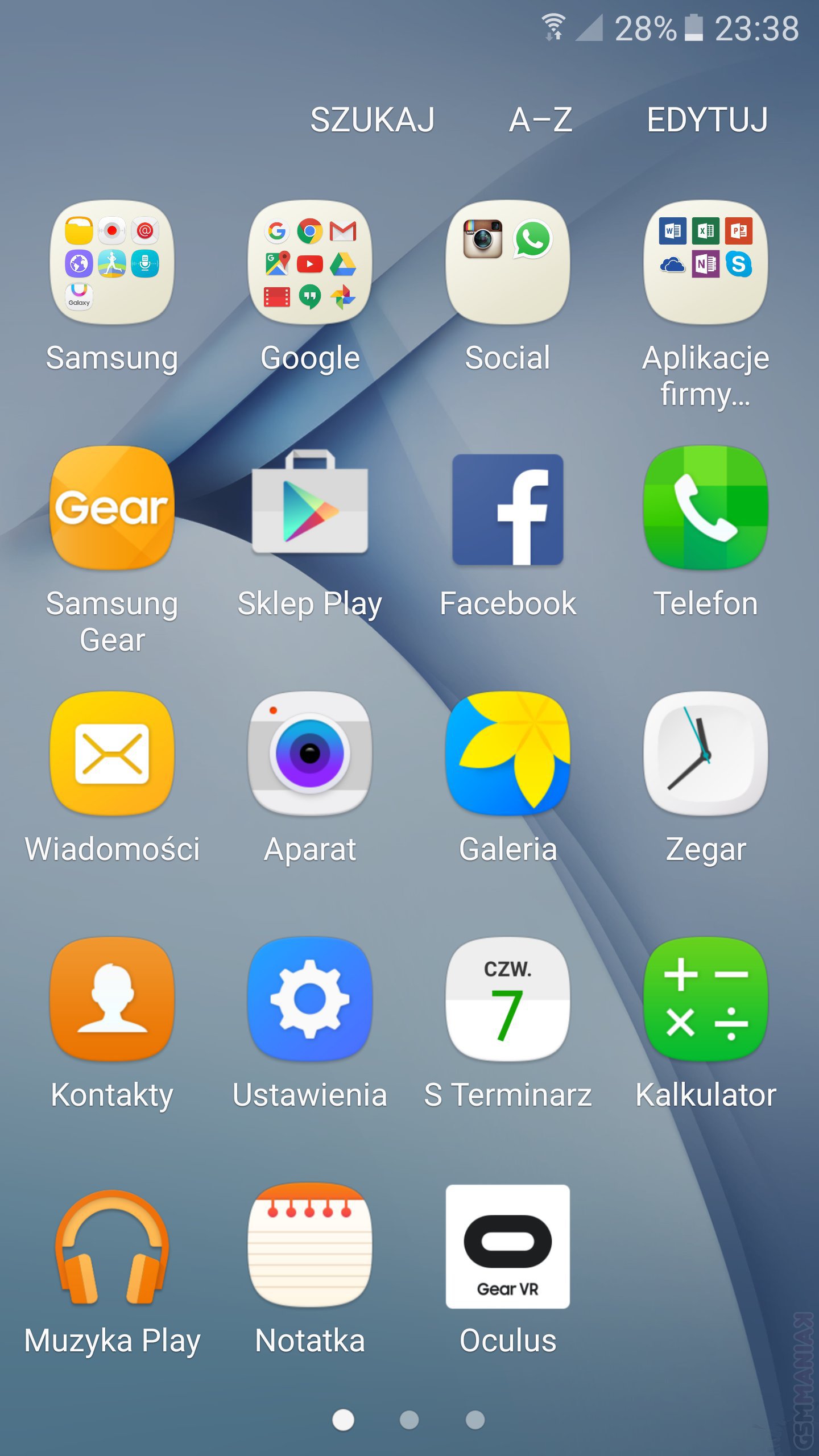Open the Zegar clock app

coord(705,754)
